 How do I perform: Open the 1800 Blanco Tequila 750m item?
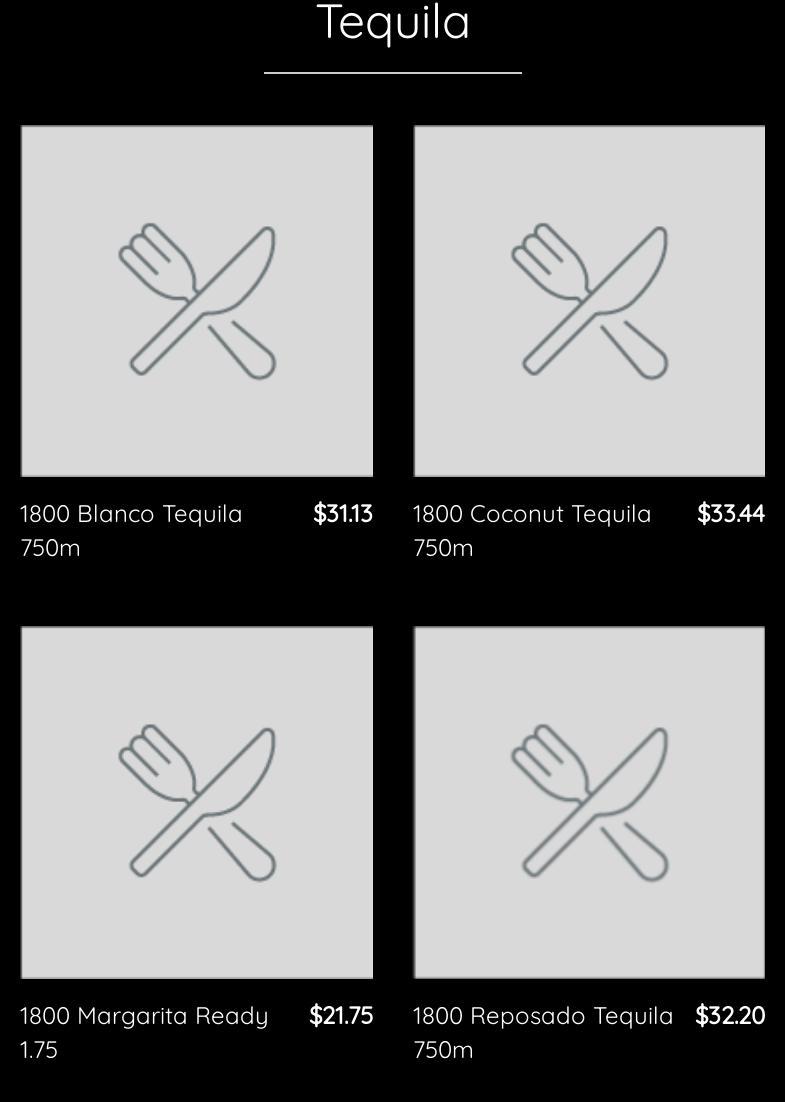click(197, 301)
